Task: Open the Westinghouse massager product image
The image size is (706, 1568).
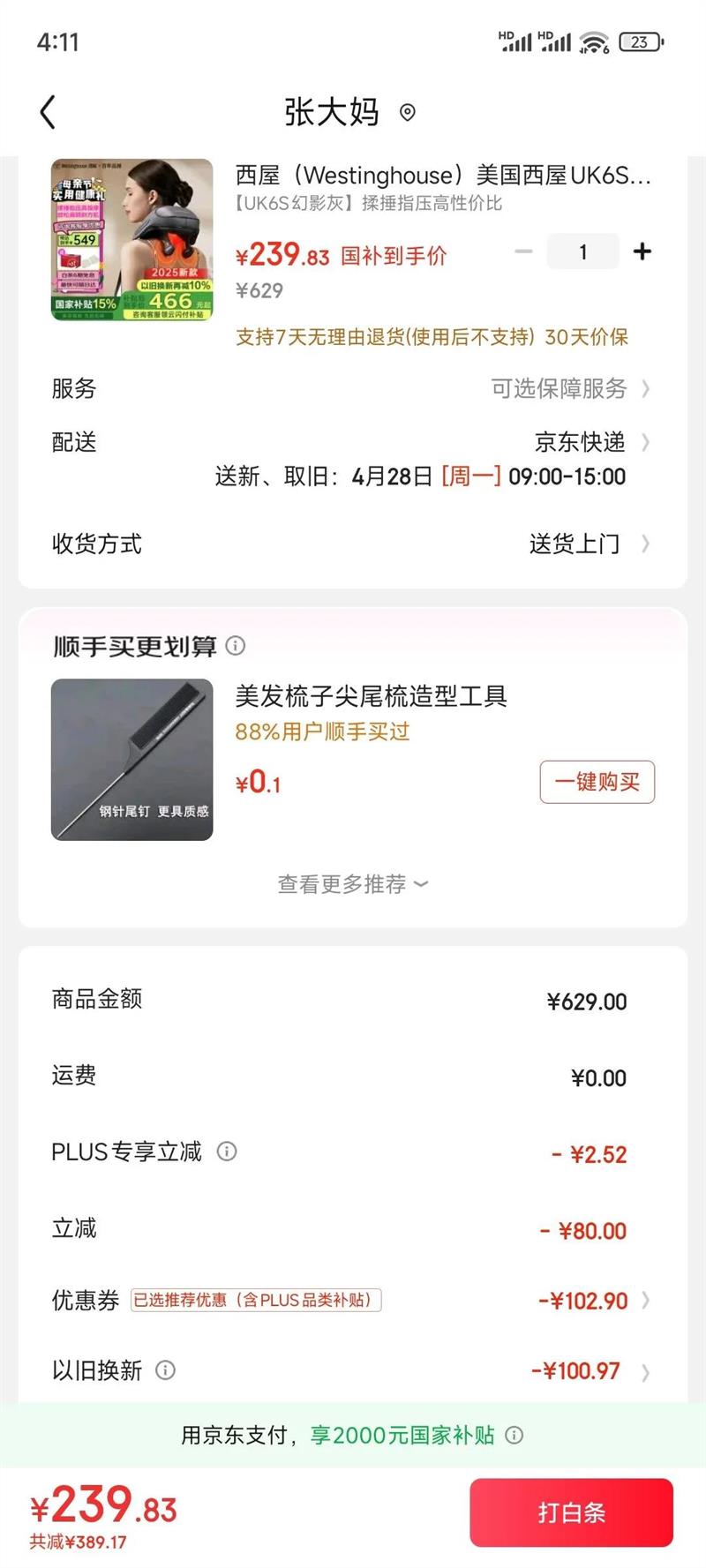Action: tap(132, 239)
